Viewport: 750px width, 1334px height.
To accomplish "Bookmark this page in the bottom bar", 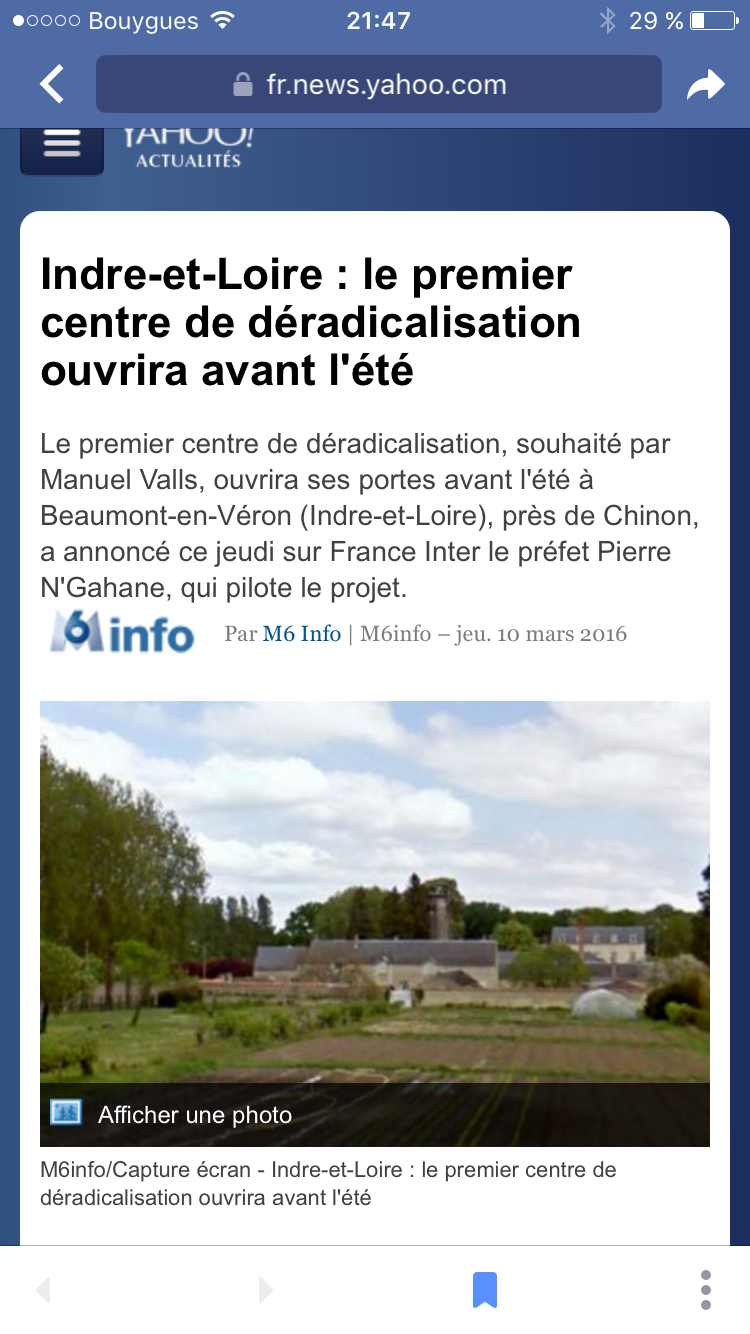I will 485,1289.
